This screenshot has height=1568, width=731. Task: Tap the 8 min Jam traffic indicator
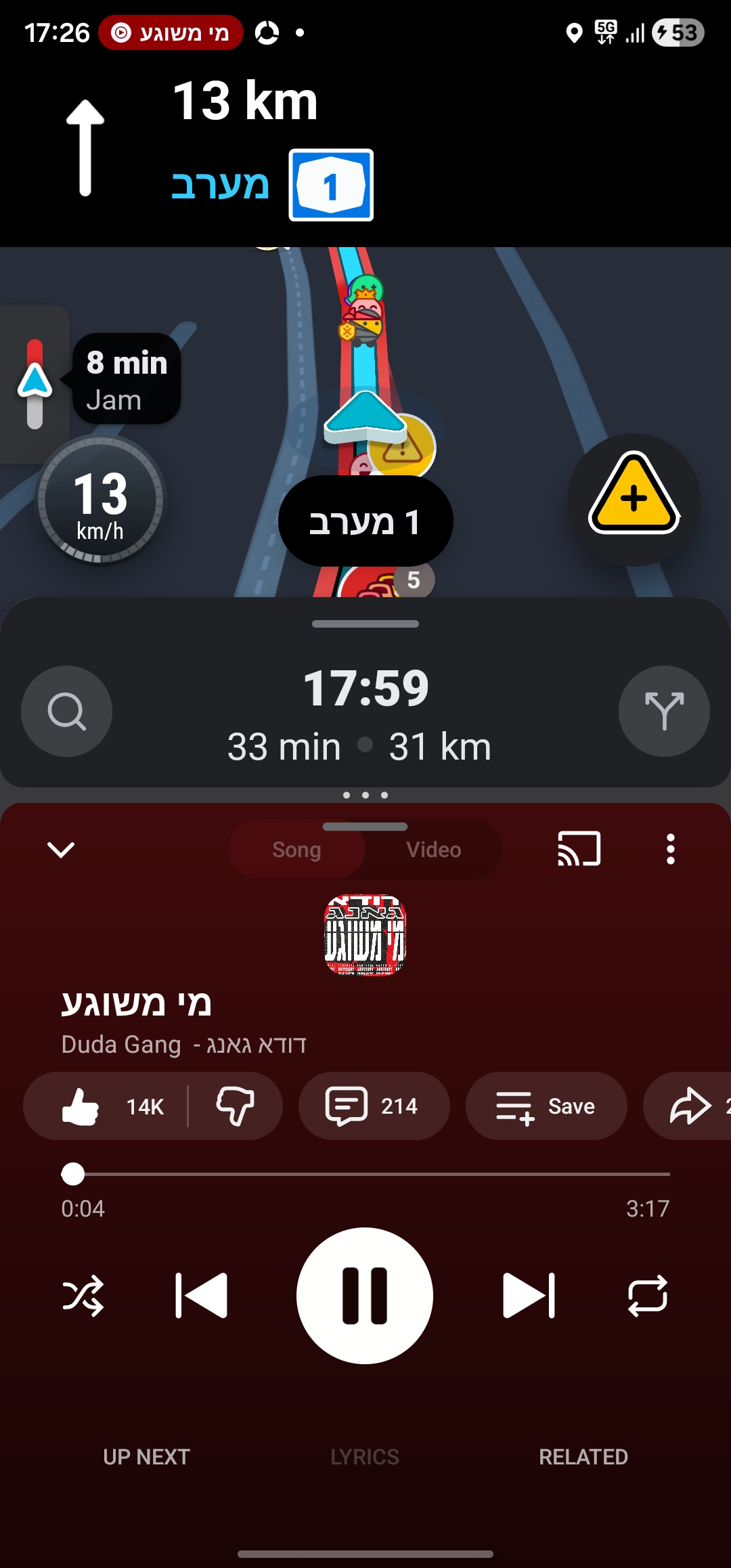pyautogui.click(x=126, y=379)
